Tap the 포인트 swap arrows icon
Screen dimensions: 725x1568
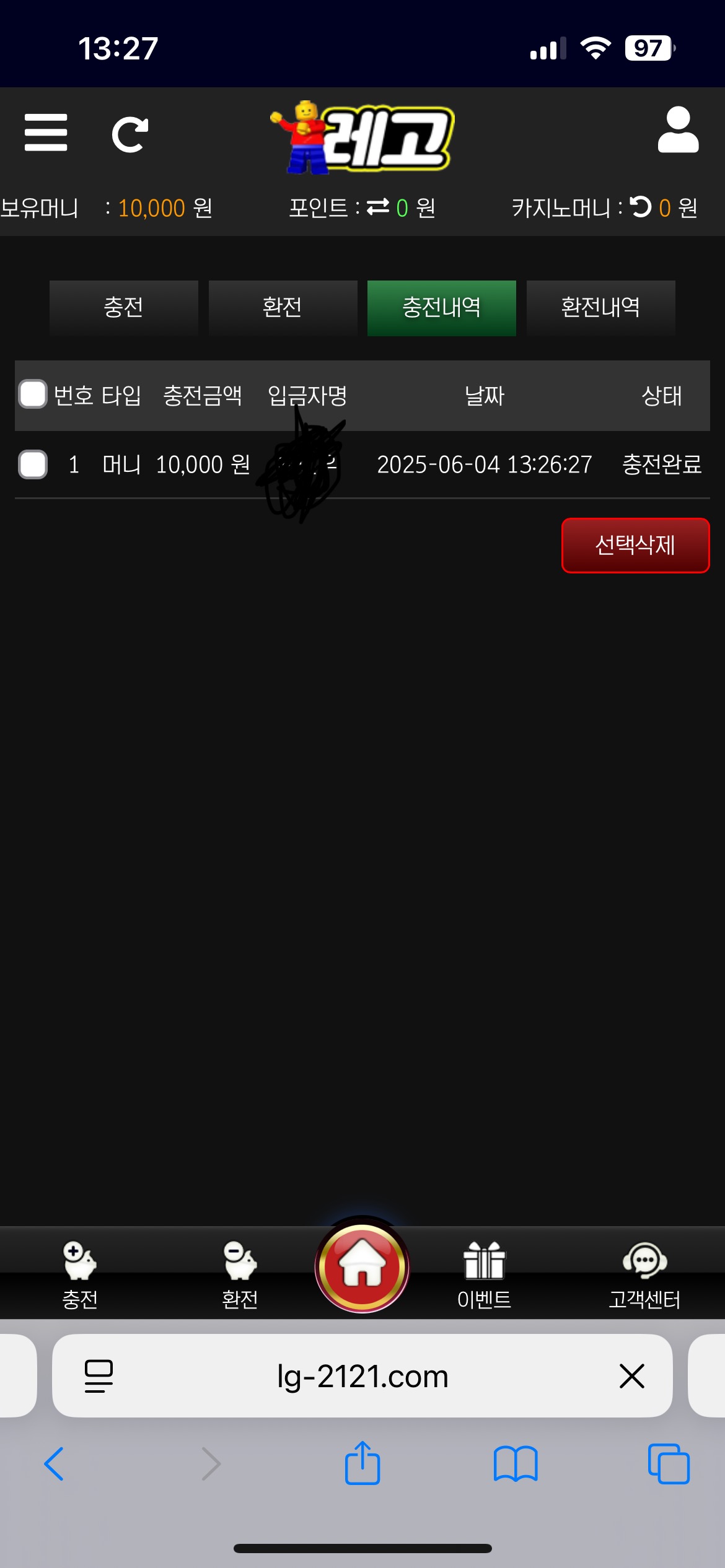click(x=378, y=207)
